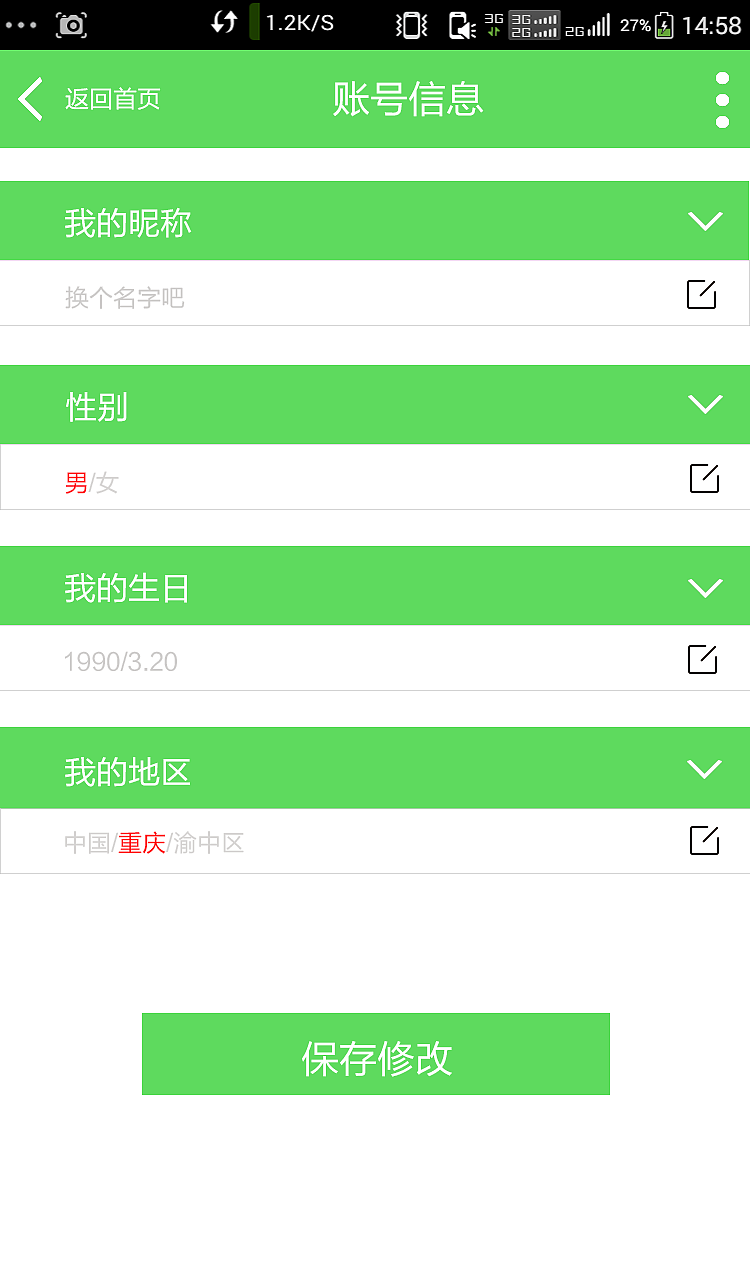The height and width of the screenshot is (1280, 750).
Task: Tap the 账号信息 title bar
Action: 406,100
